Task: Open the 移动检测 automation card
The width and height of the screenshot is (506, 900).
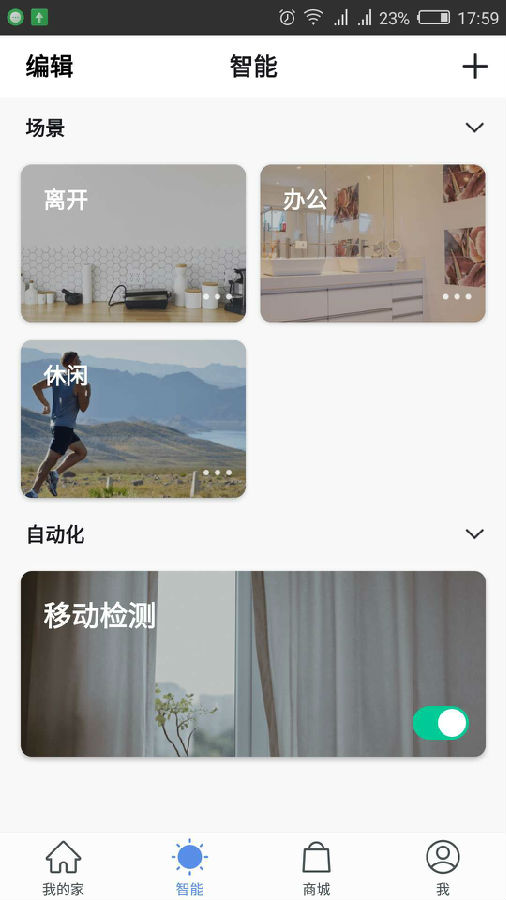Action: click(x=254, y=664)
